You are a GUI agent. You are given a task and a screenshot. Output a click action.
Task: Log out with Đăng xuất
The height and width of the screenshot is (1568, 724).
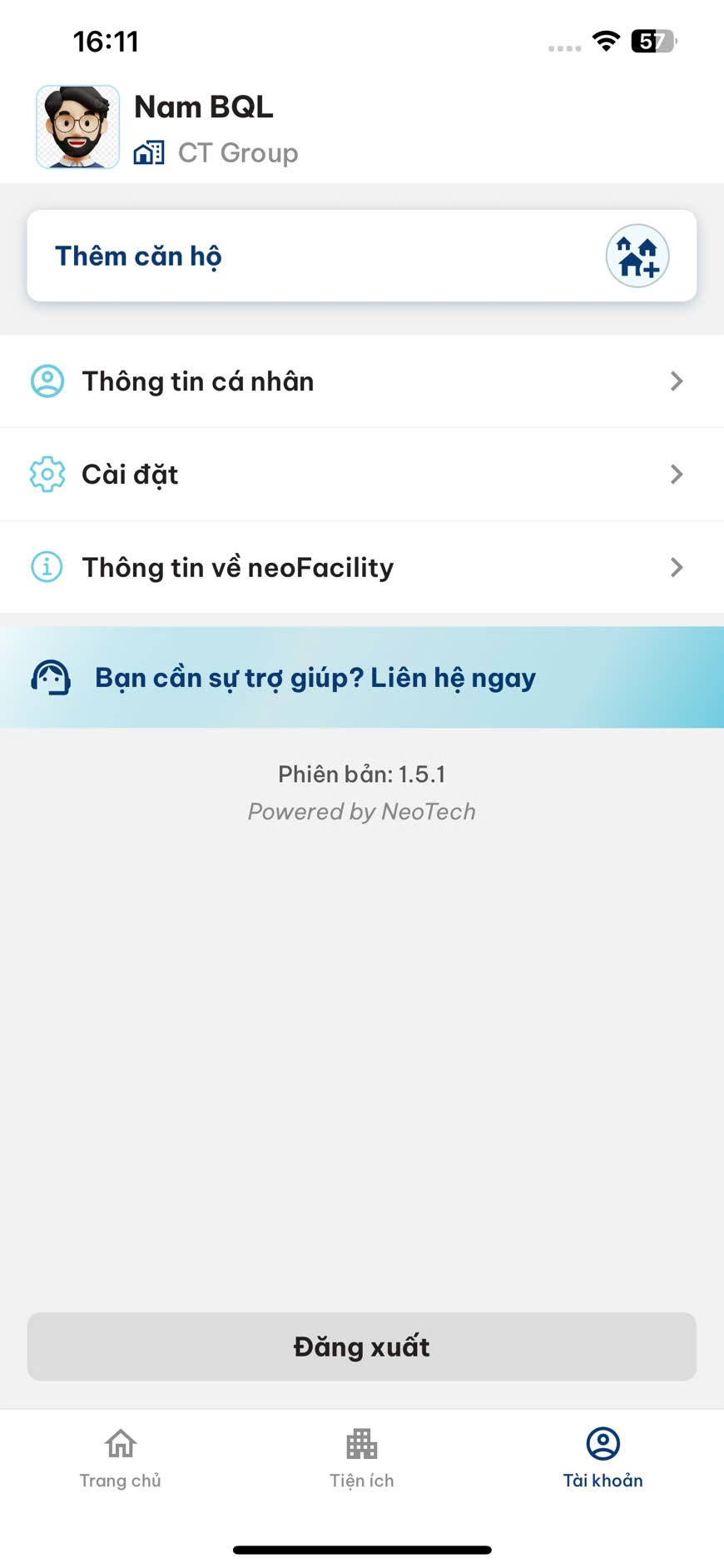(361, 1346)
